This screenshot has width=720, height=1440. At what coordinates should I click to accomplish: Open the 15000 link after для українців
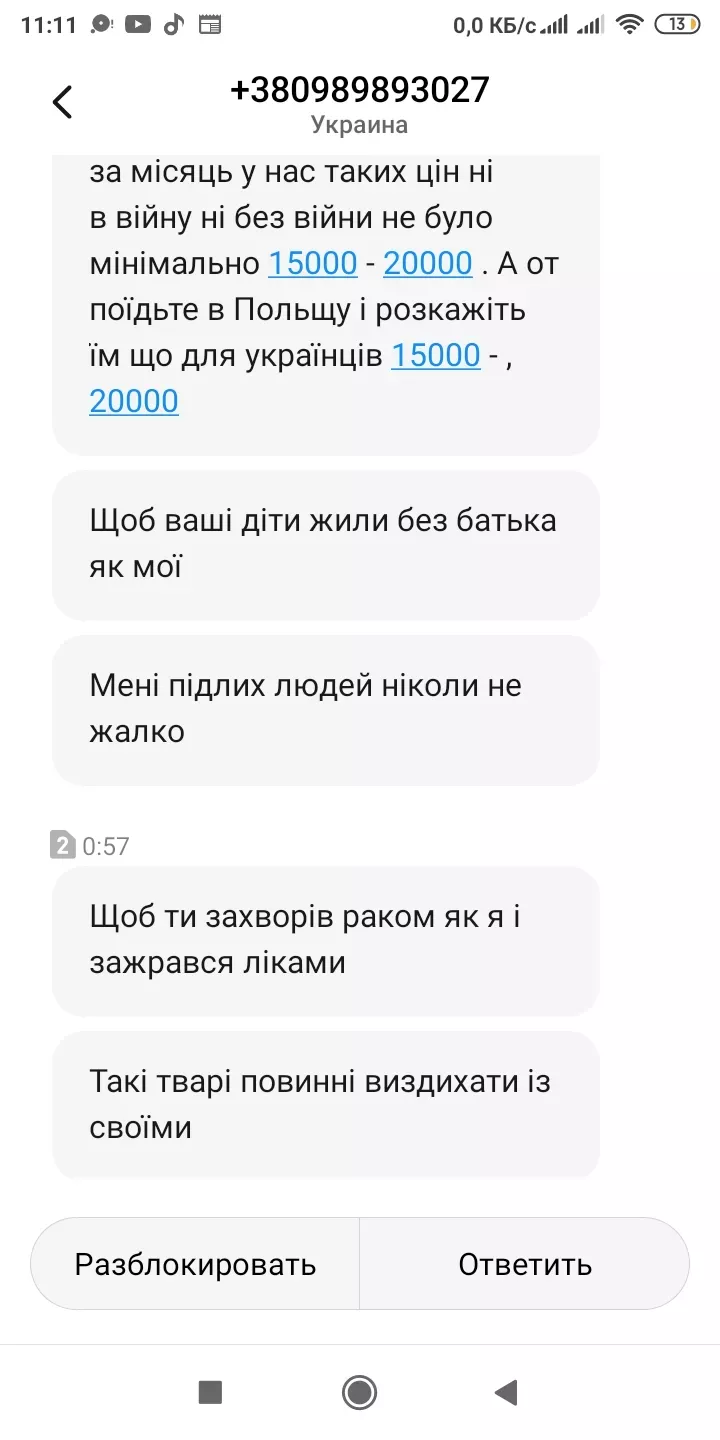point(435,355)
